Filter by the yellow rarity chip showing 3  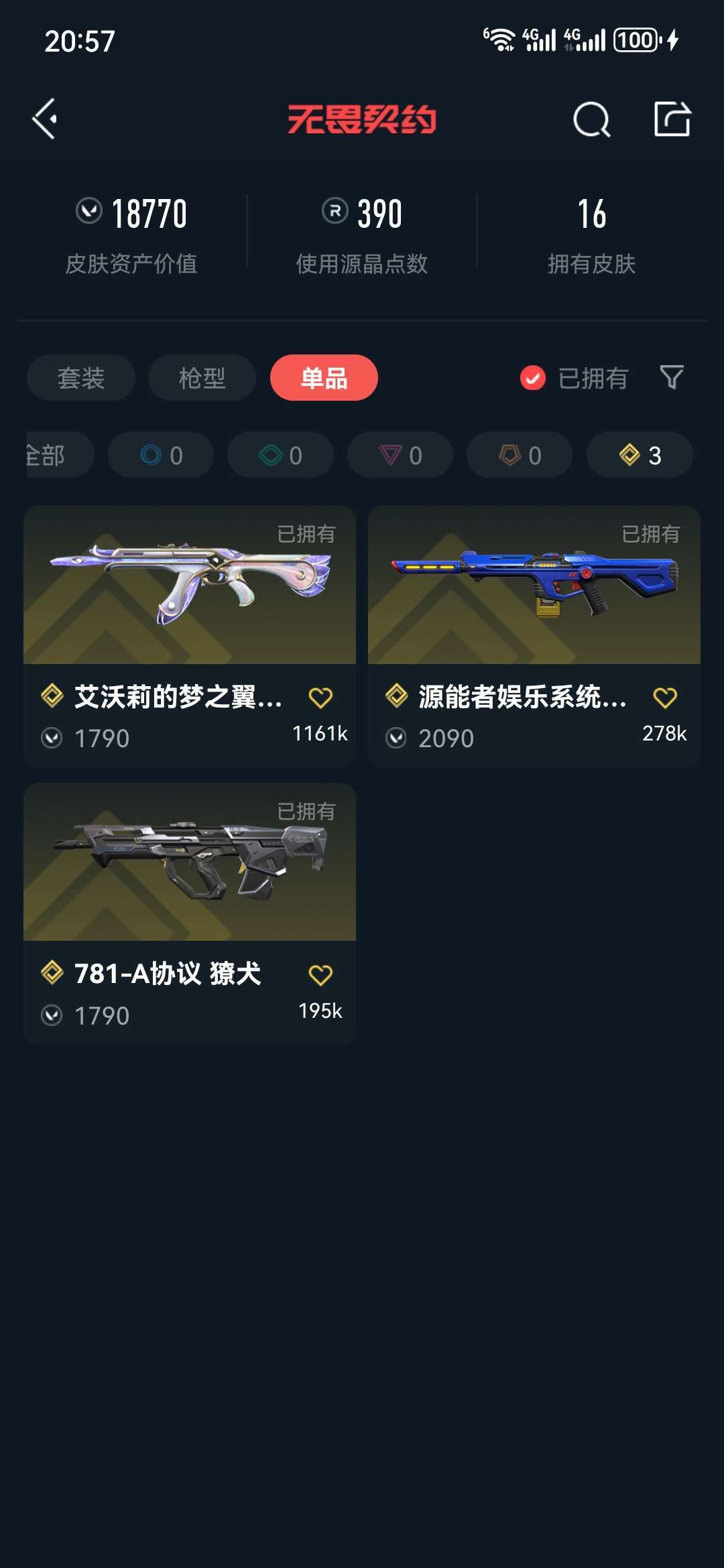pos(640,455)
